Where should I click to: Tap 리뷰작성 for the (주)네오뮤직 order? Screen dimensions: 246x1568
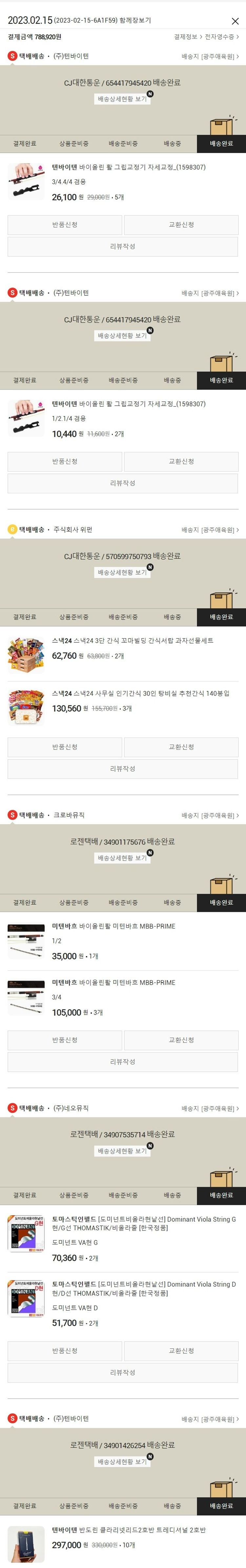pyautogui.click(x=122, y=1372)
